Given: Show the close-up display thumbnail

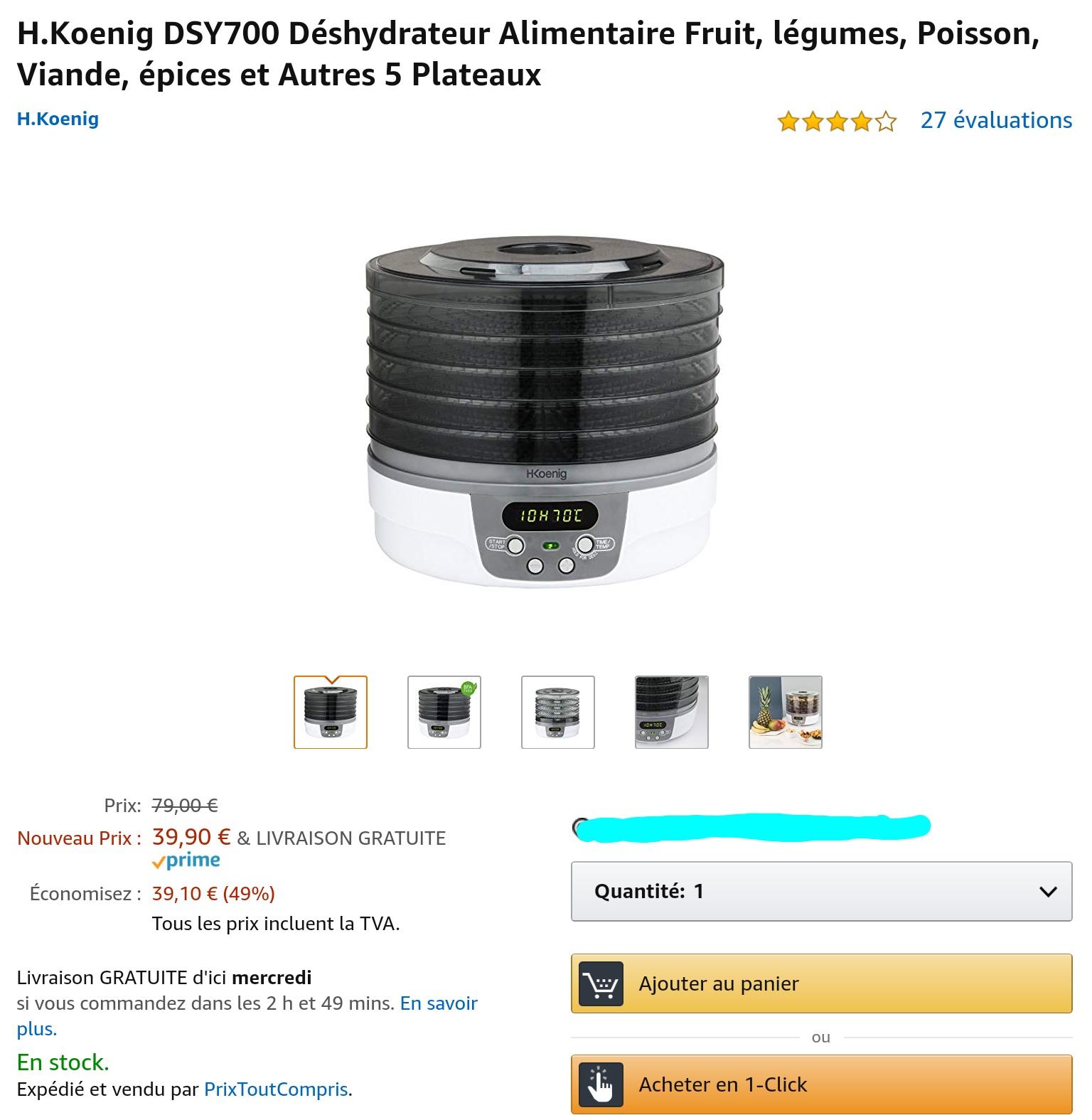Looking at the screenshot, I should (x=672, y=713).
